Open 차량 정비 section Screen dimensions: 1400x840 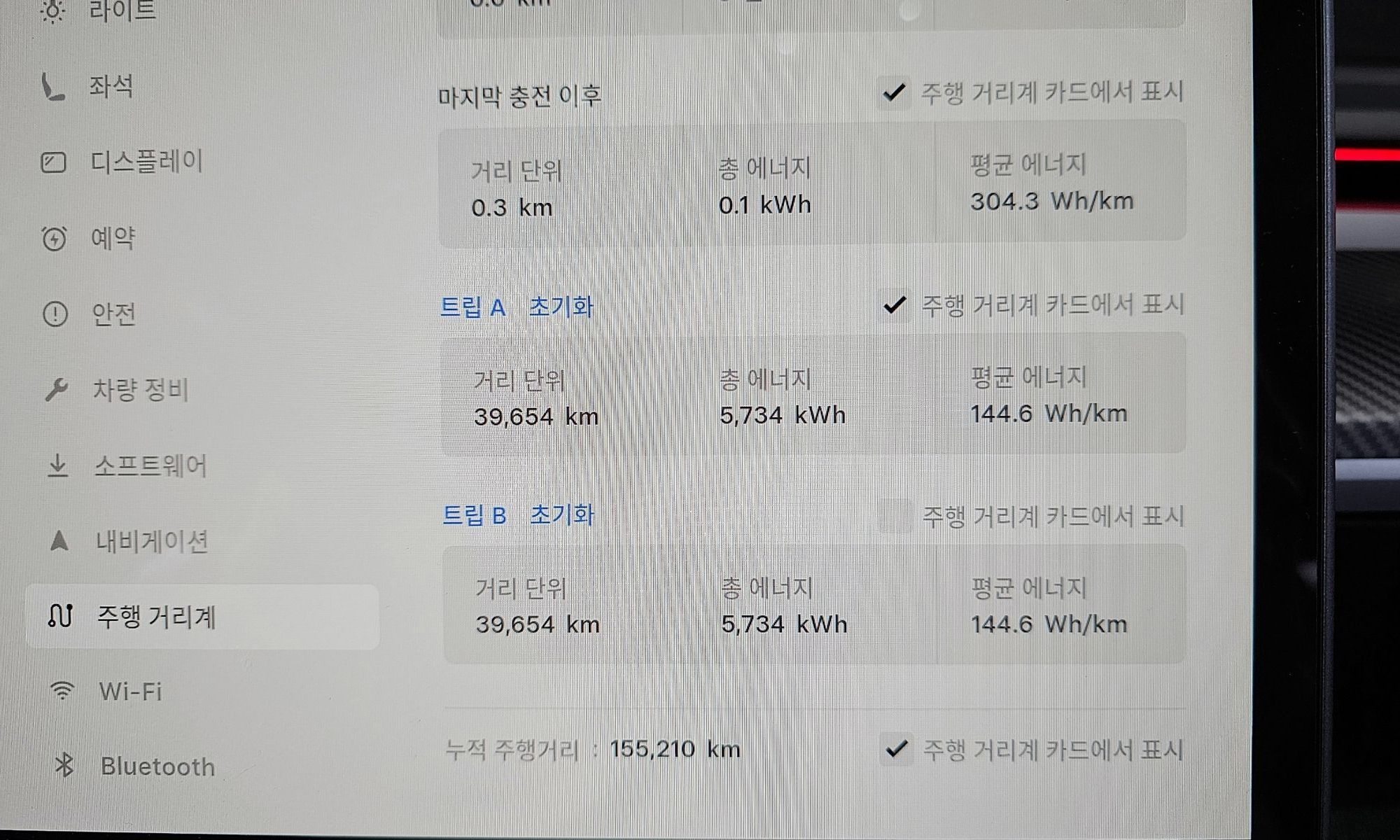(140, 389)
